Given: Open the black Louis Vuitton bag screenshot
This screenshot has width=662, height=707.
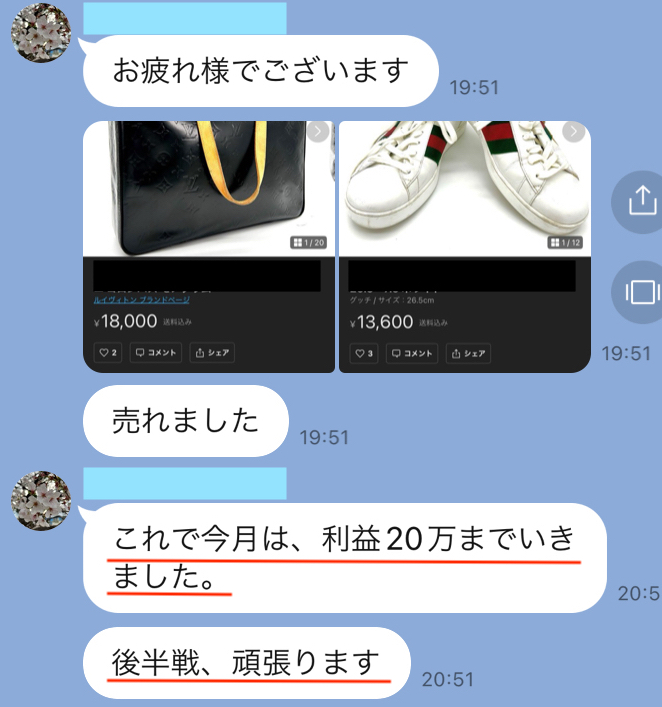Looking at the screenshot, I should 208,246.
